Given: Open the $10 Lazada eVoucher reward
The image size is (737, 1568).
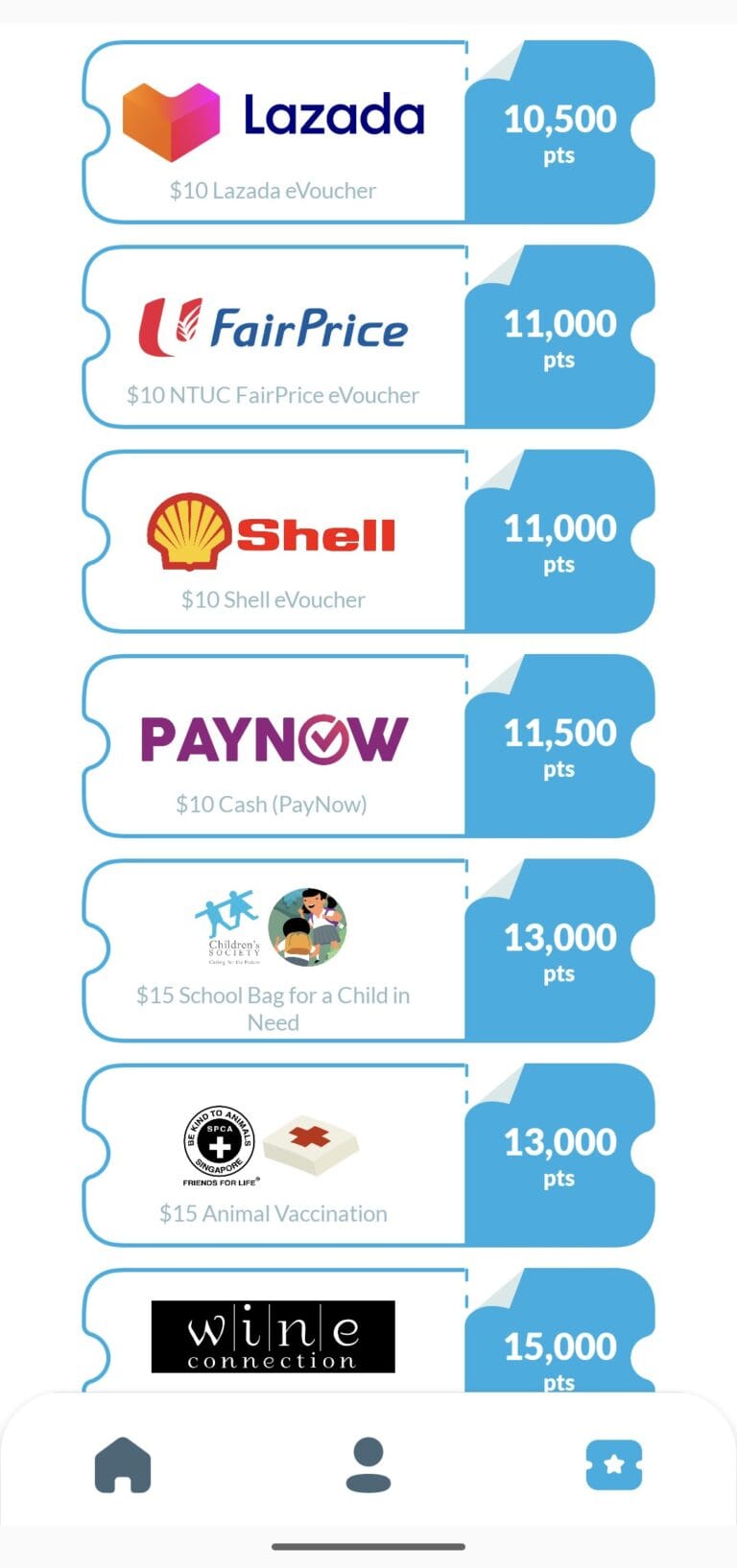Looking at the screenshot, I should tap(368, 132).
